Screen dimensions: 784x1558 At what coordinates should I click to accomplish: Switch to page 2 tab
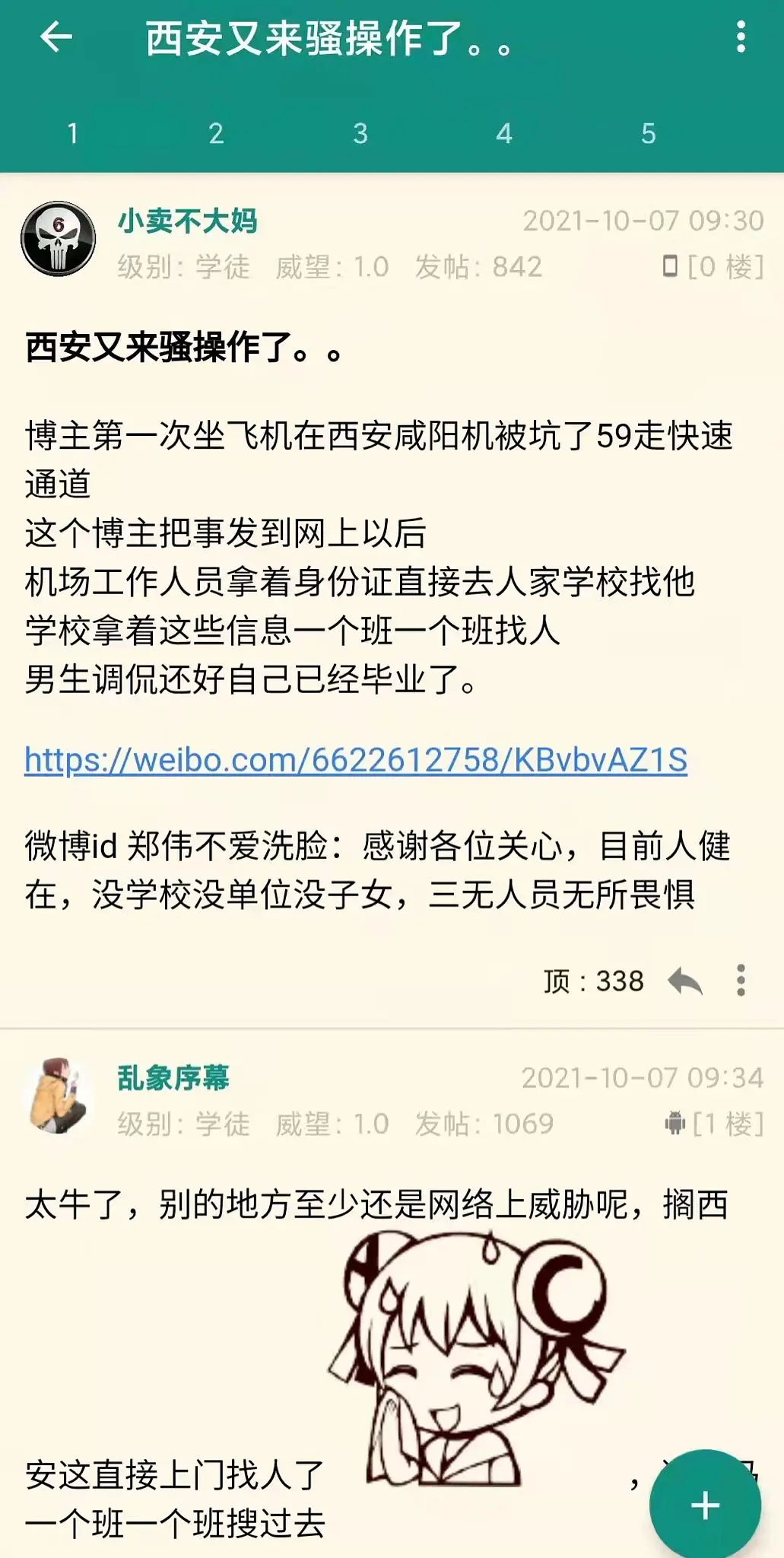(216, 134)
